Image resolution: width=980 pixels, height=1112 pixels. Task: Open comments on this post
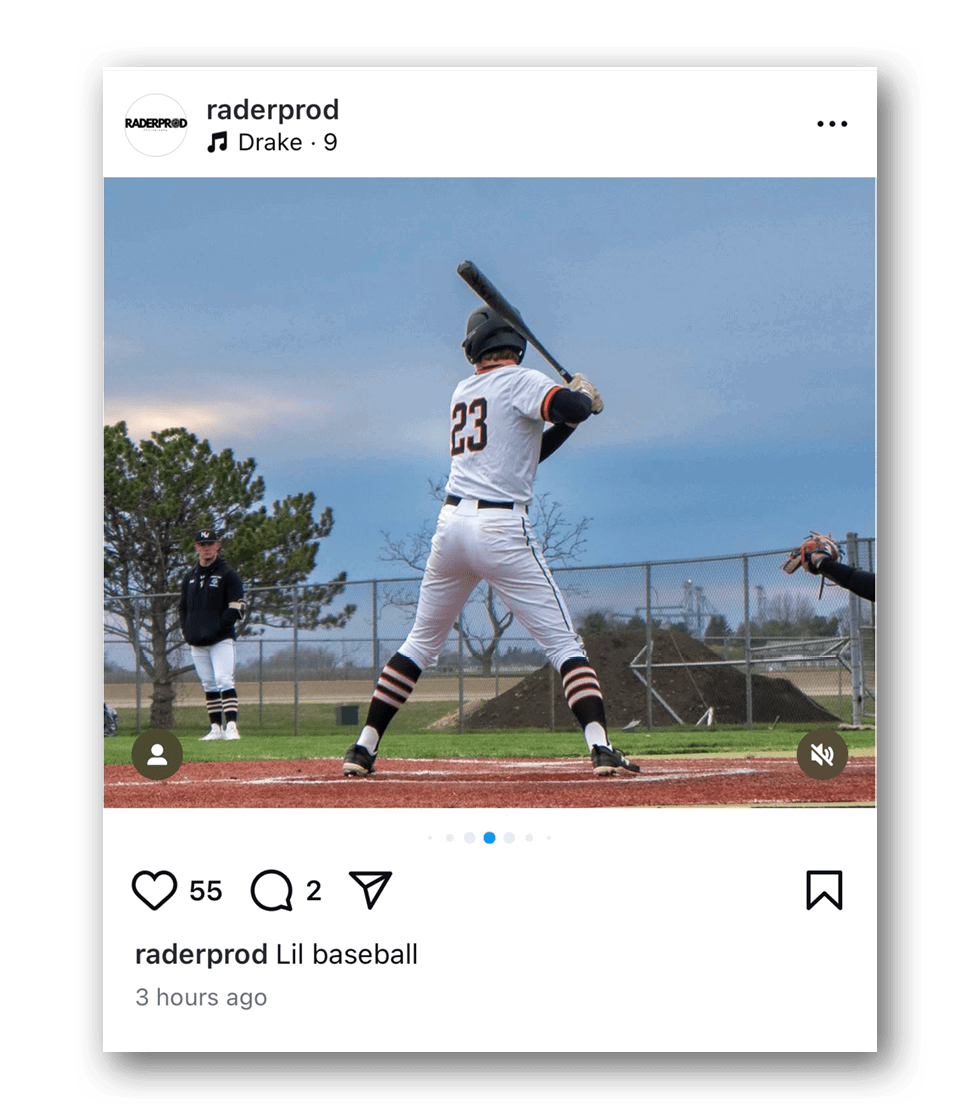pos(271,890)
